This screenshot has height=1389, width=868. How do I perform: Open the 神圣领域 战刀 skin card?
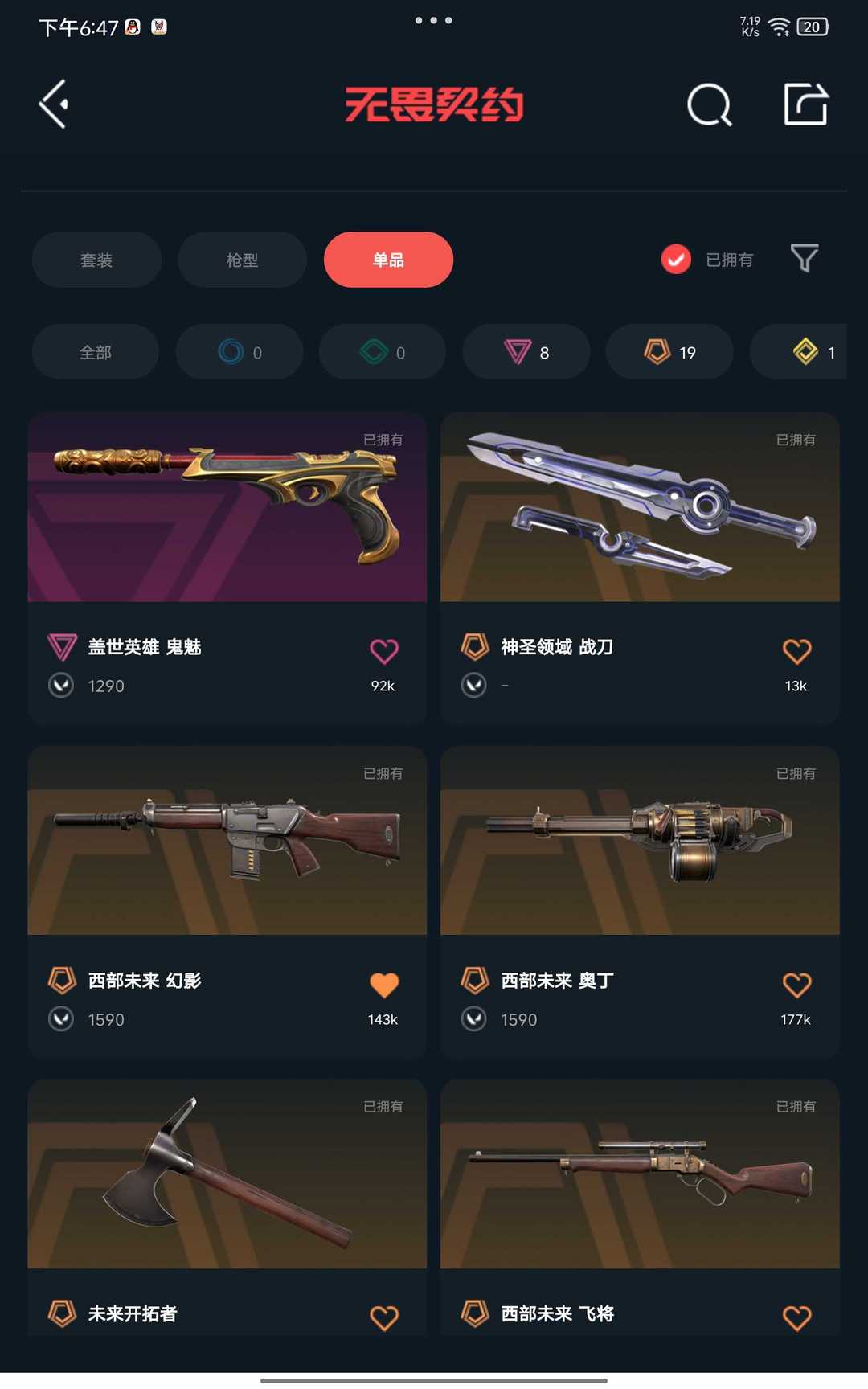(640, 567)
